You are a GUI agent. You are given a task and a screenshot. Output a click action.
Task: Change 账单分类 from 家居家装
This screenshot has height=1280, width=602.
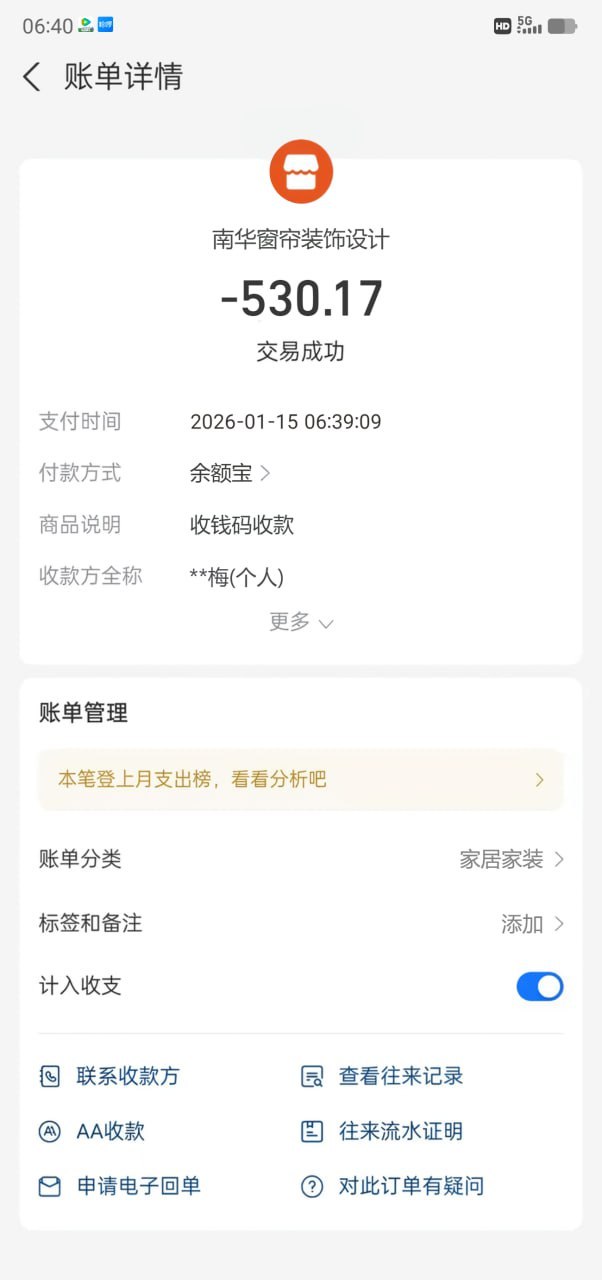pyautogui.click(x=512, y=859)
